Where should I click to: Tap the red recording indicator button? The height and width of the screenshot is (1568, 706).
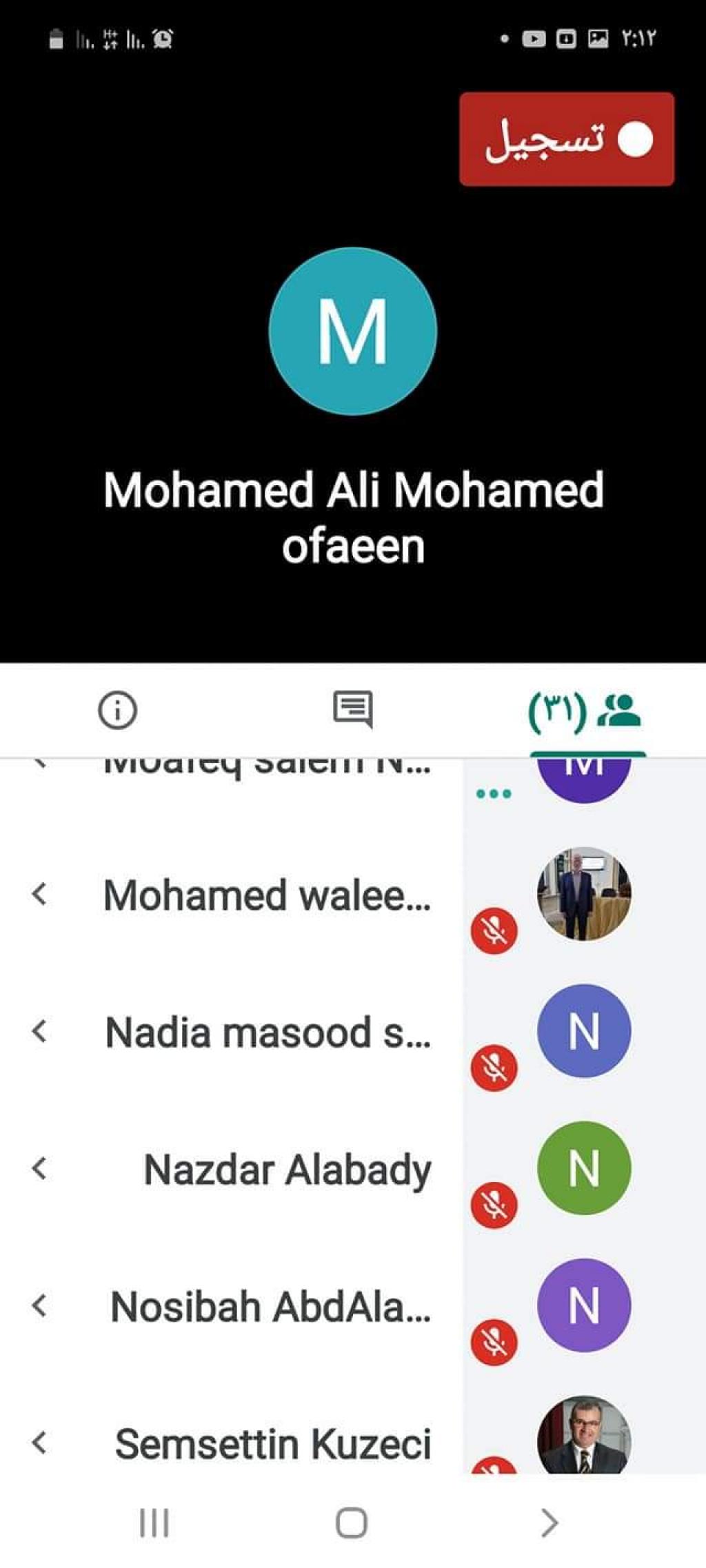567,139
